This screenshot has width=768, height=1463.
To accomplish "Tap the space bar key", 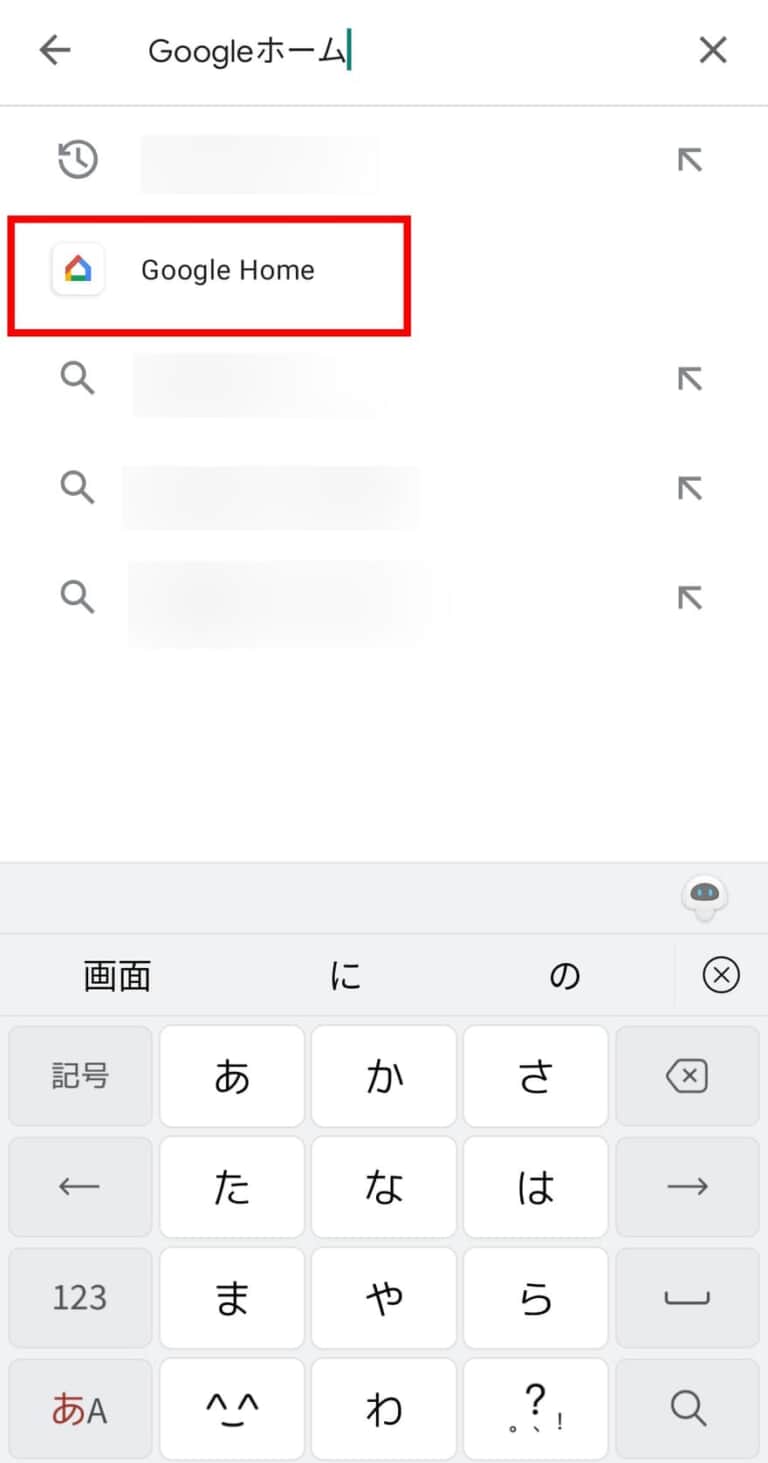I will tap(687, 1297).
